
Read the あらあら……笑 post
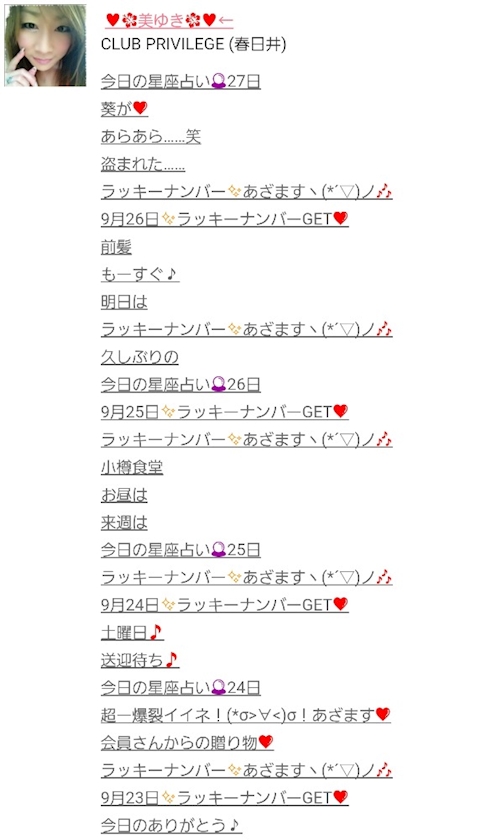tap(151, 136)
